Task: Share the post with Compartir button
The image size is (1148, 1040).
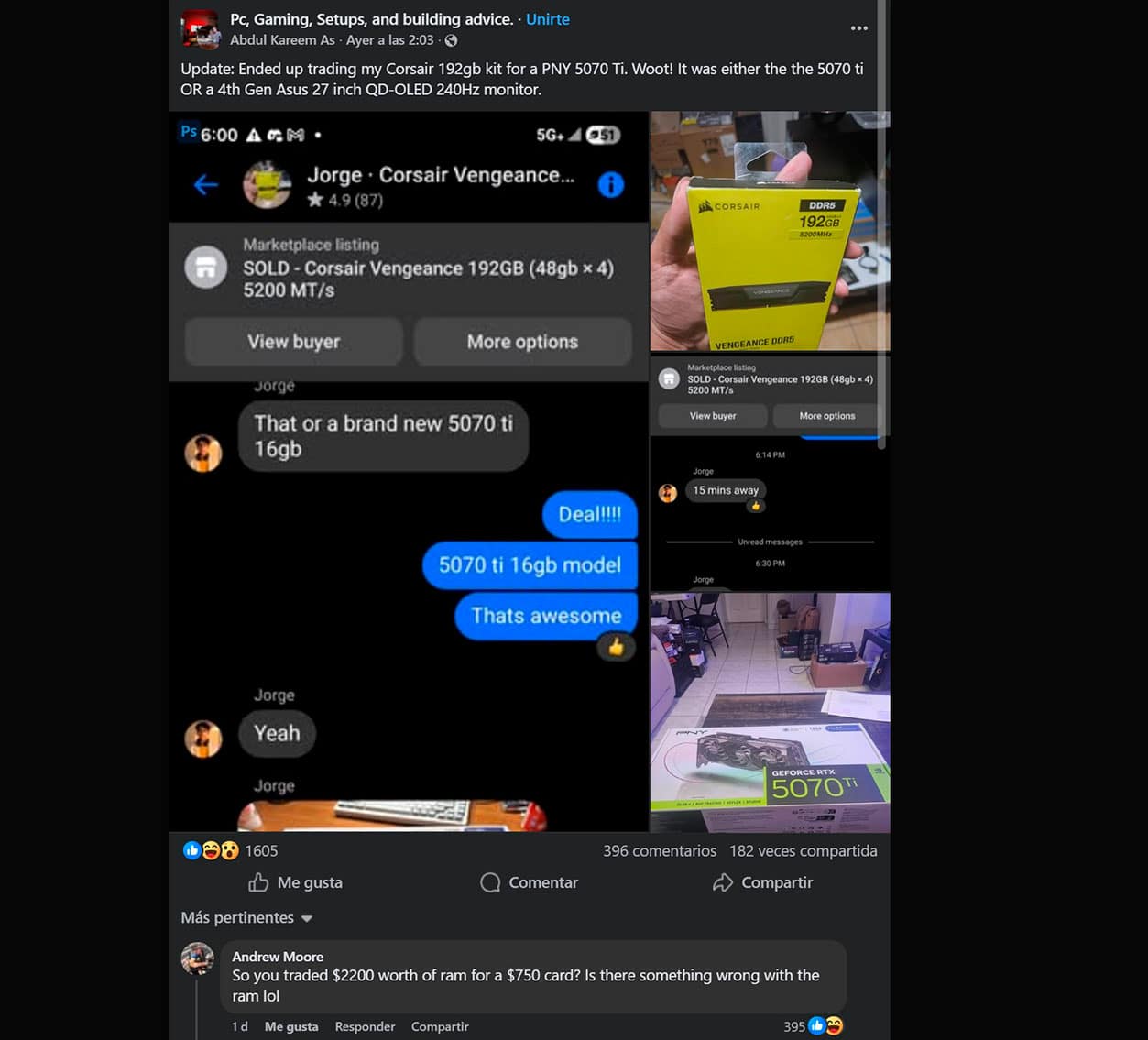Action: [x=762, y=882]
